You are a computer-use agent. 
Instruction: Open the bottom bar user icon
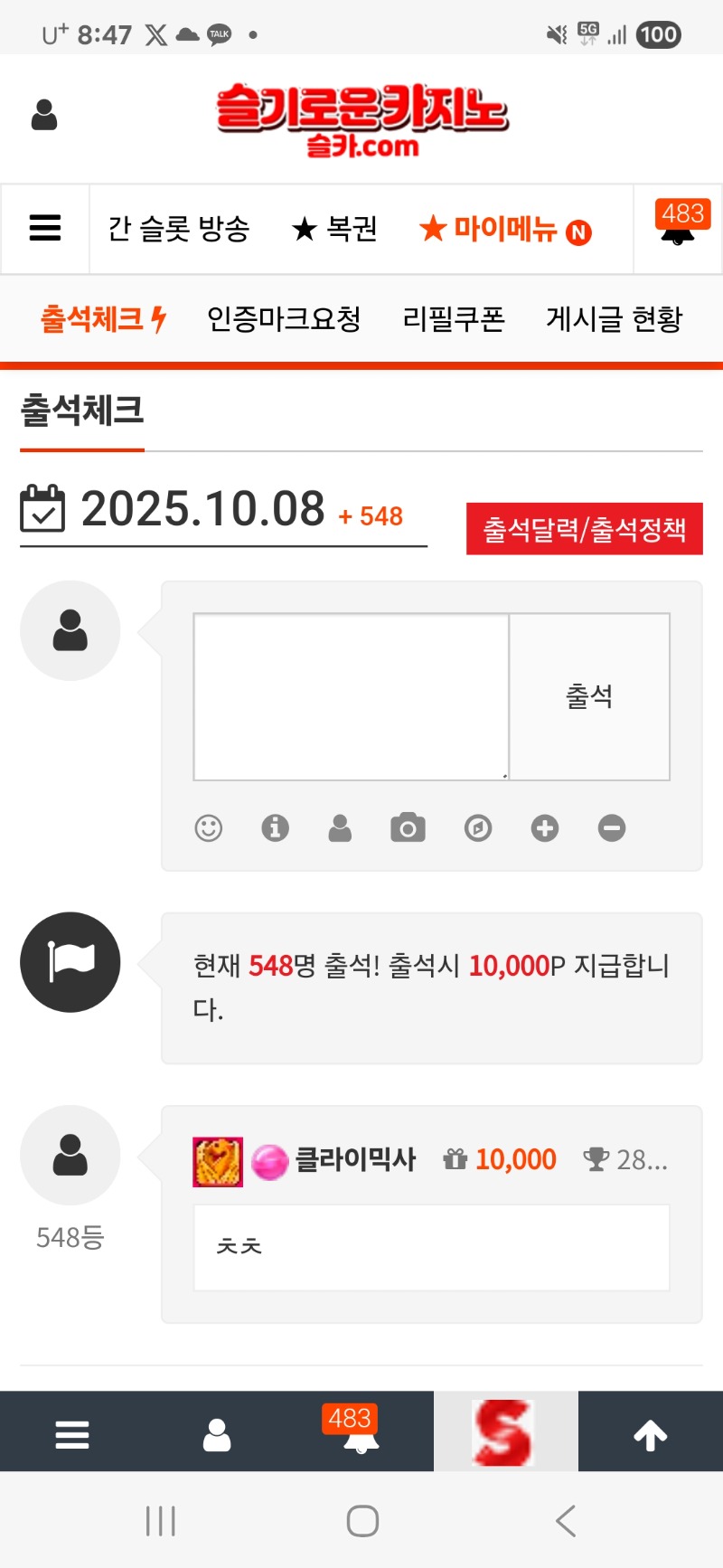(217, 1435)
